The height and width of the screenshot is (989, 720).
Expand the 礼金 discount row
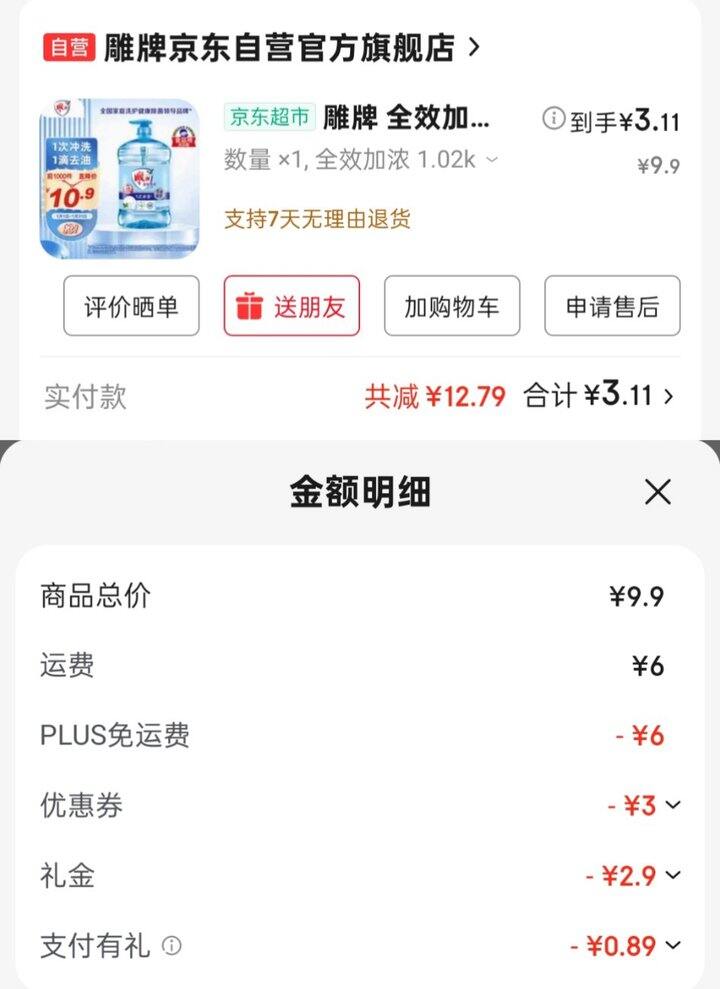point(672,875)
